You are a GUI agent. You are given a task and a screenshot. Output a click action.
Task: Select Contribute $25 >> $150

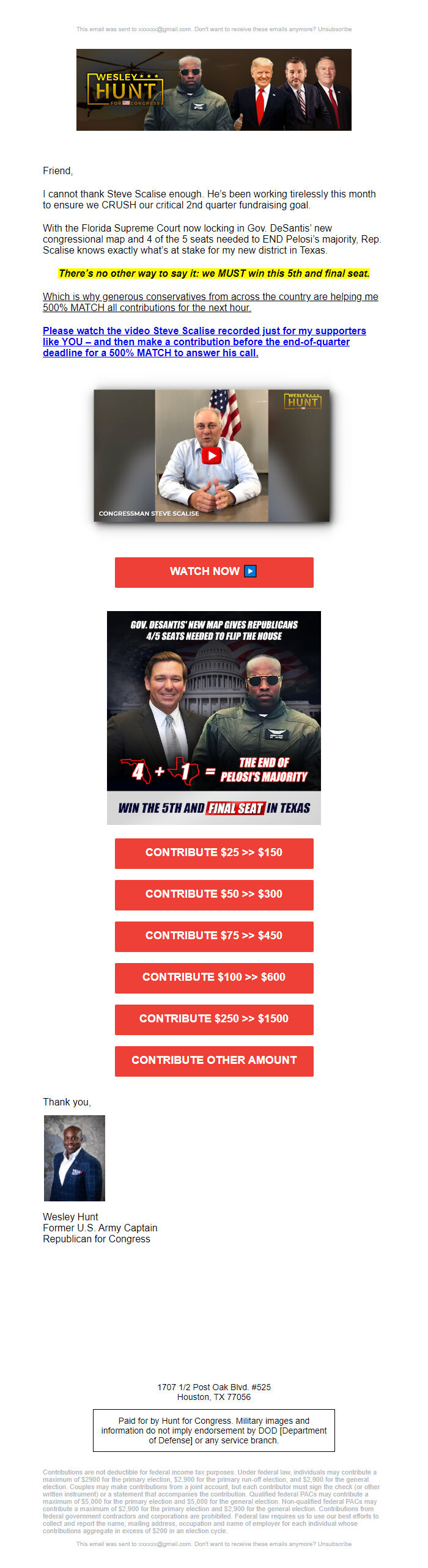coord(214,853)
